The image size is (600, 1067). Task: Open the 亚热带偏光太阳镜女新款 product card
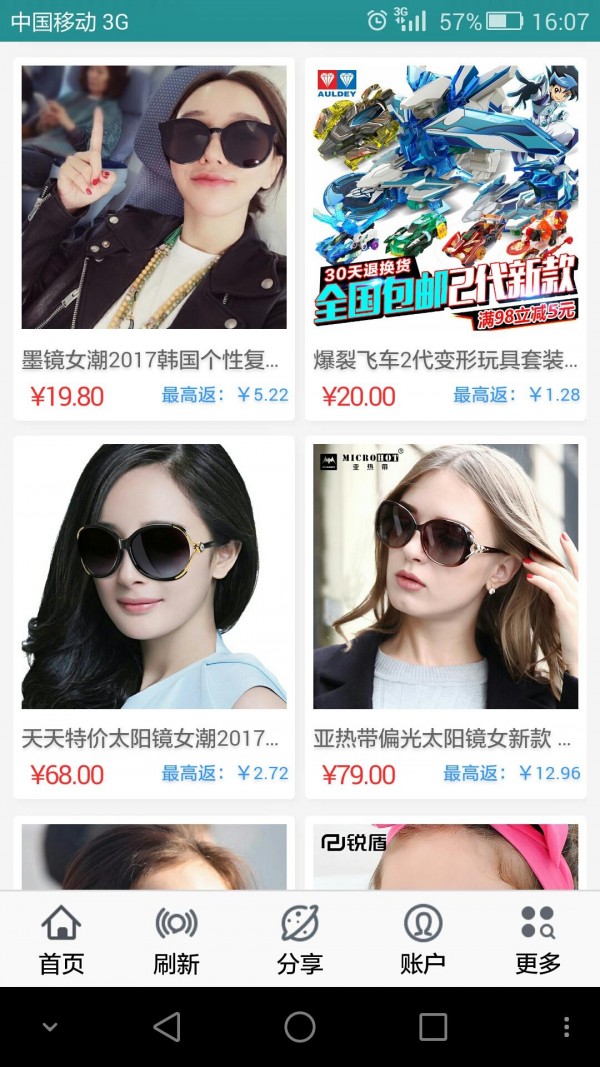pyautogui.click(x=445, y=615)
